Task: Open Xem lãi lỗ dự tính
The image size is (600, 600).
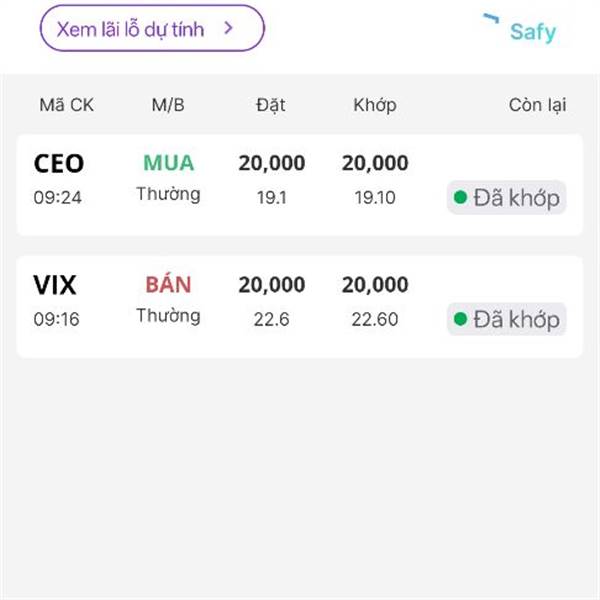Action: click(152, 29)
